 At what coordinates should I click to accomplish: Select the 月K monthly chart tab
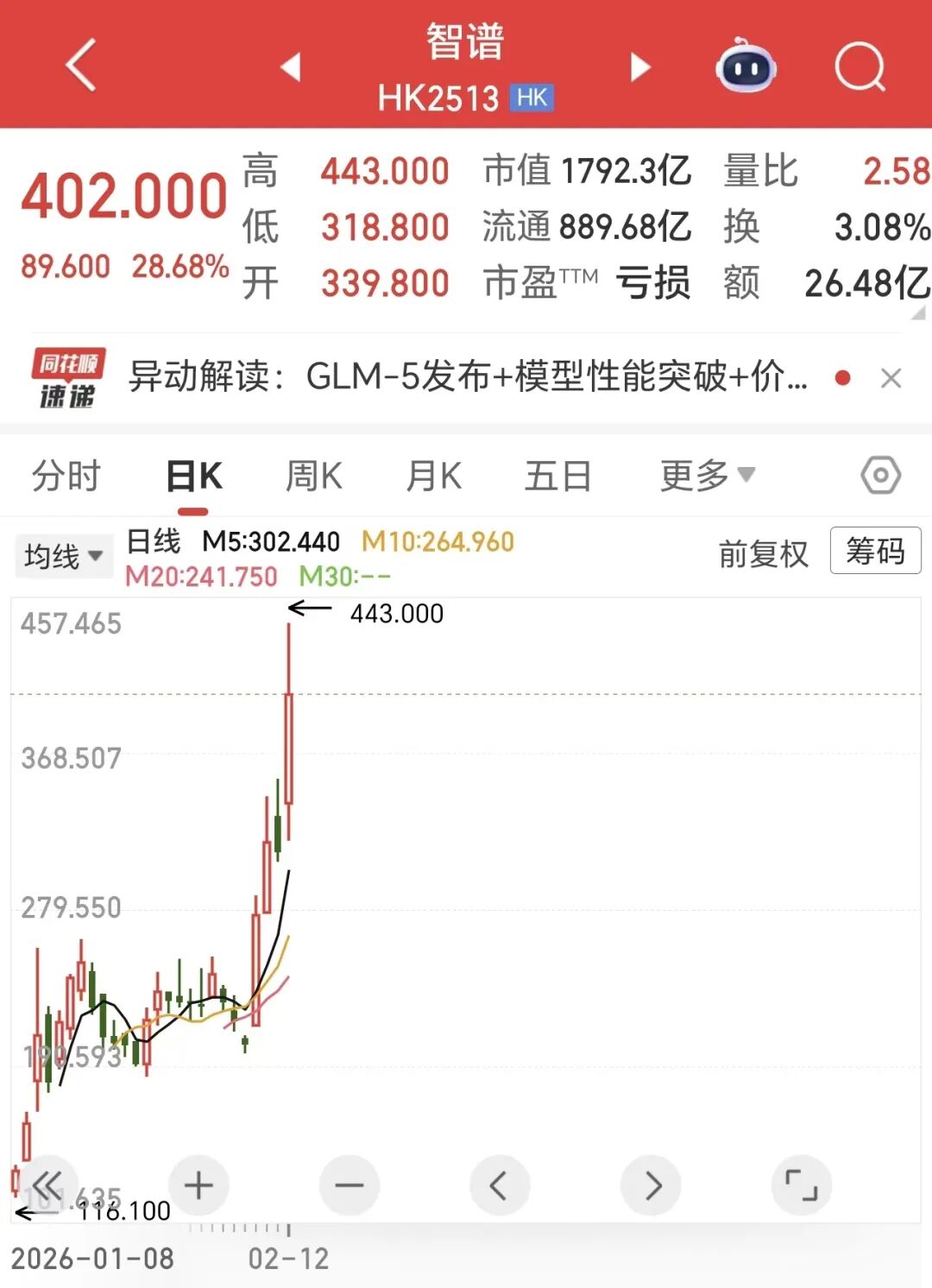pyautogui.click(x=434, y=476)
